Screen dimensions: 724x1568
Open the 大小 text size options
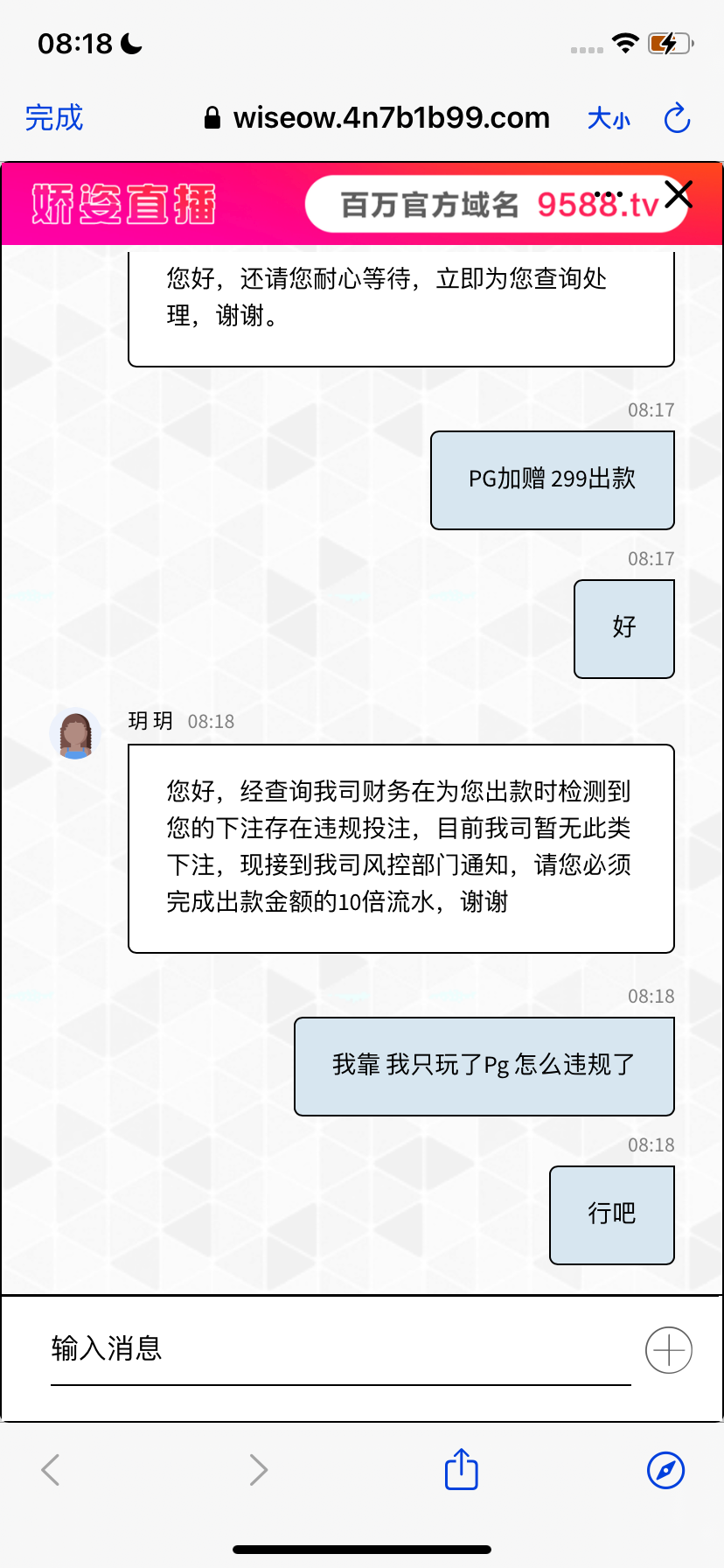pos(609,118)
